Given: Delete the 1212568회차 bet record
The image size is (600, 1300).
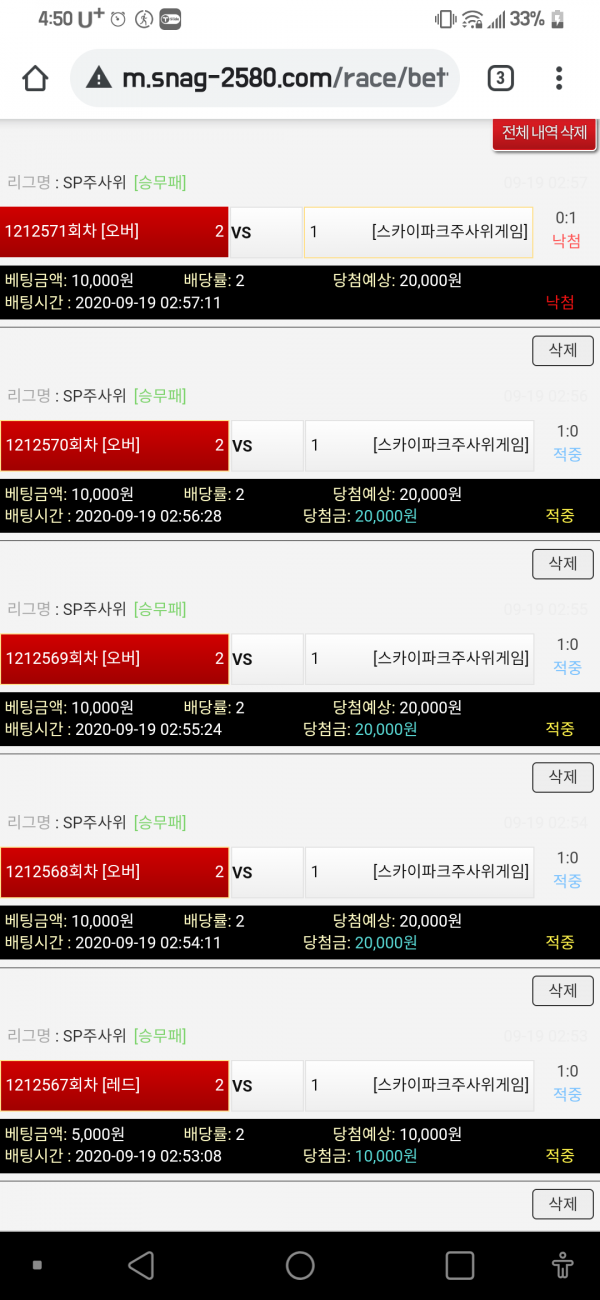Looking at the screenshot, I should point(562,990).
